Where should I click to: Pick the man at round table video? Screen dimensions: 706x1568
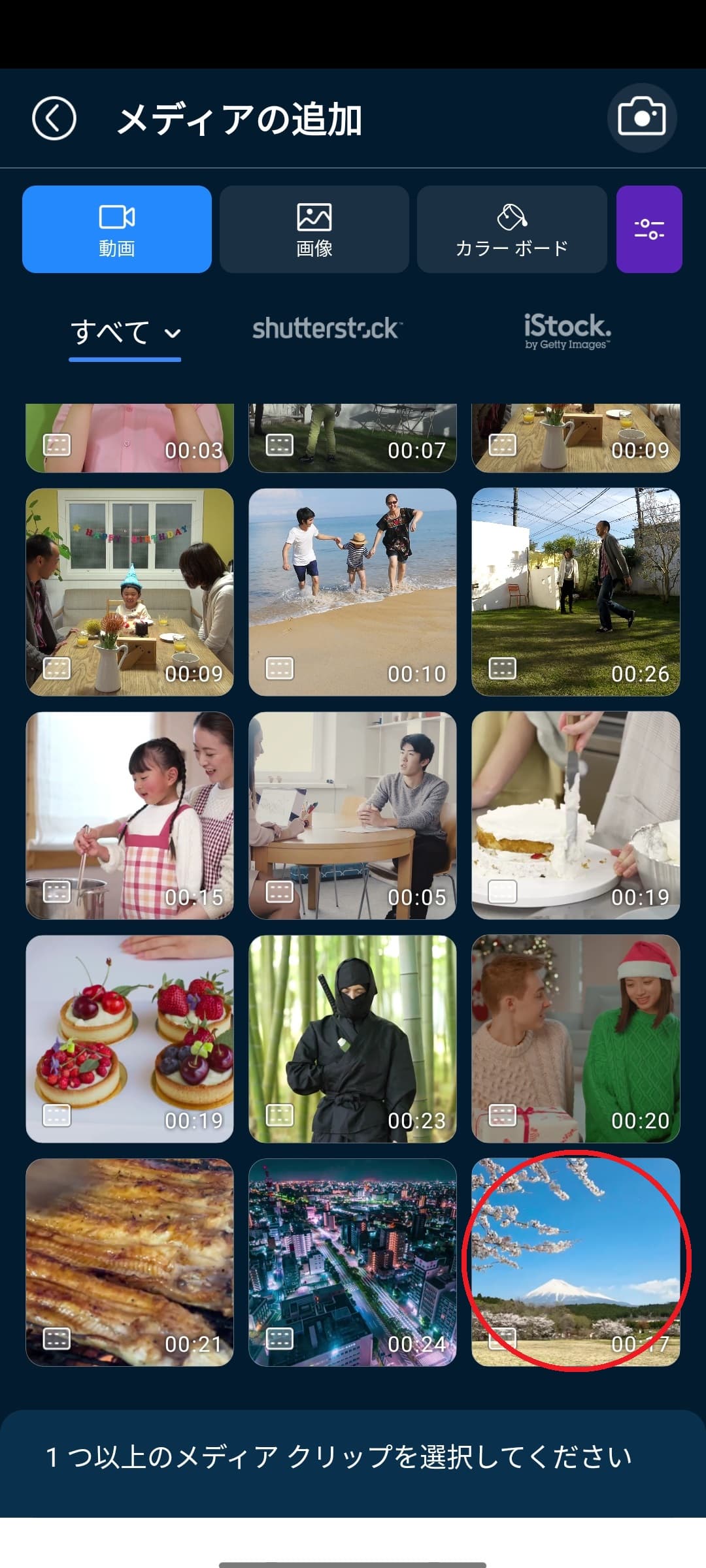(352, 815)
